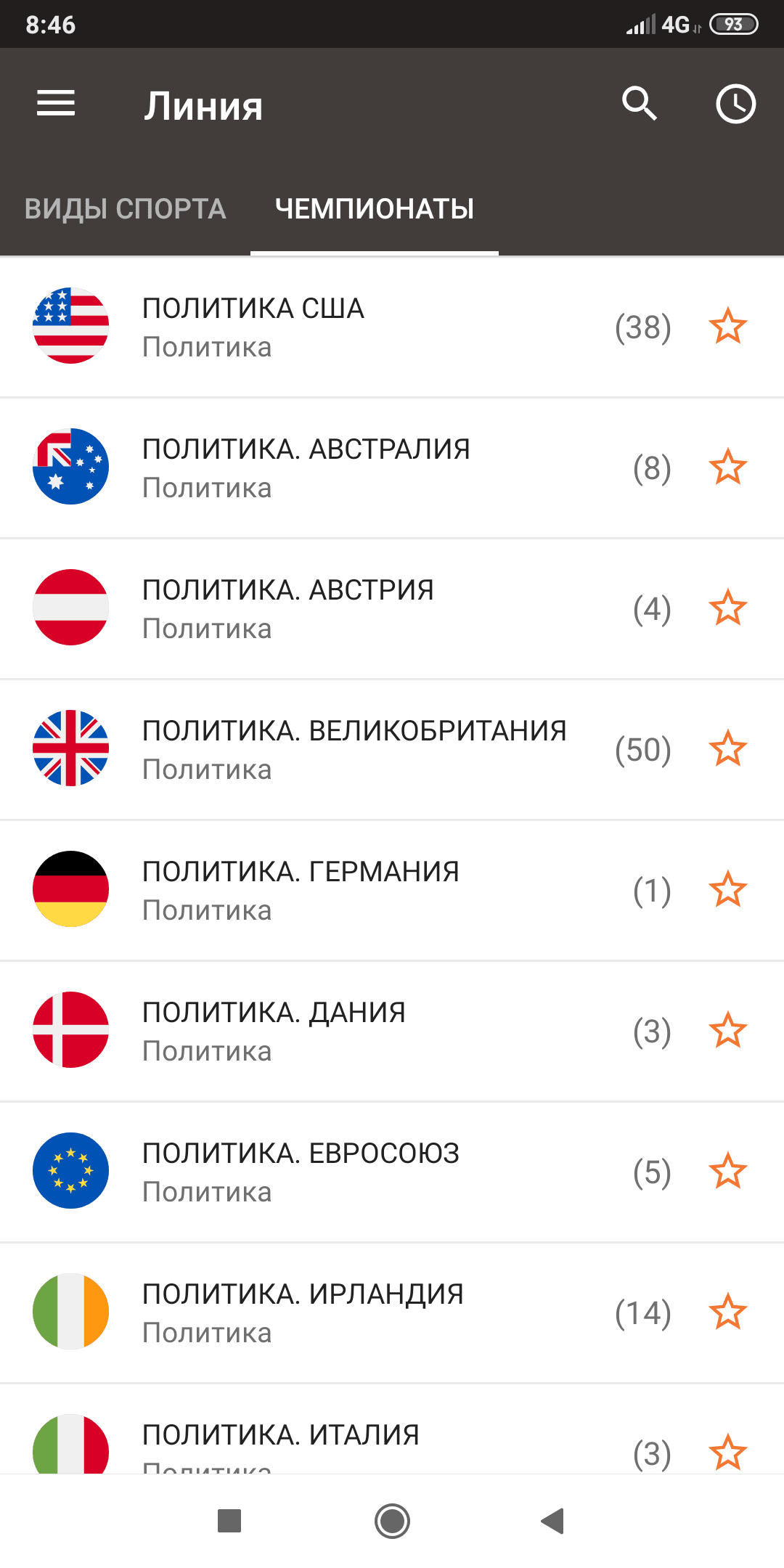
Task: Open the hamburger navigation menu
Action: [x=56, y=104]
